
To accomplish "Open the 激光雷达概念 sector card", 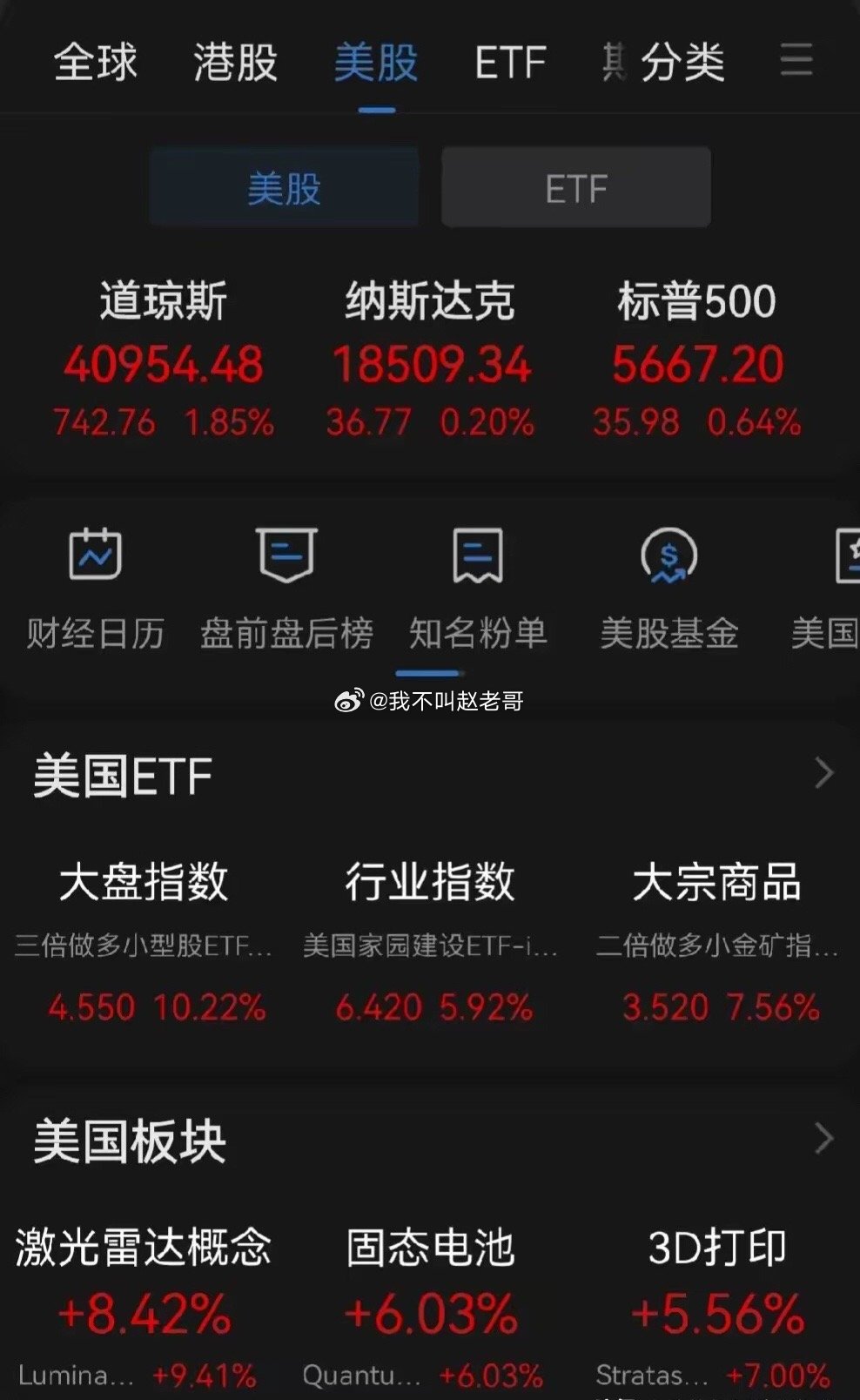I will click(144, 1306).
